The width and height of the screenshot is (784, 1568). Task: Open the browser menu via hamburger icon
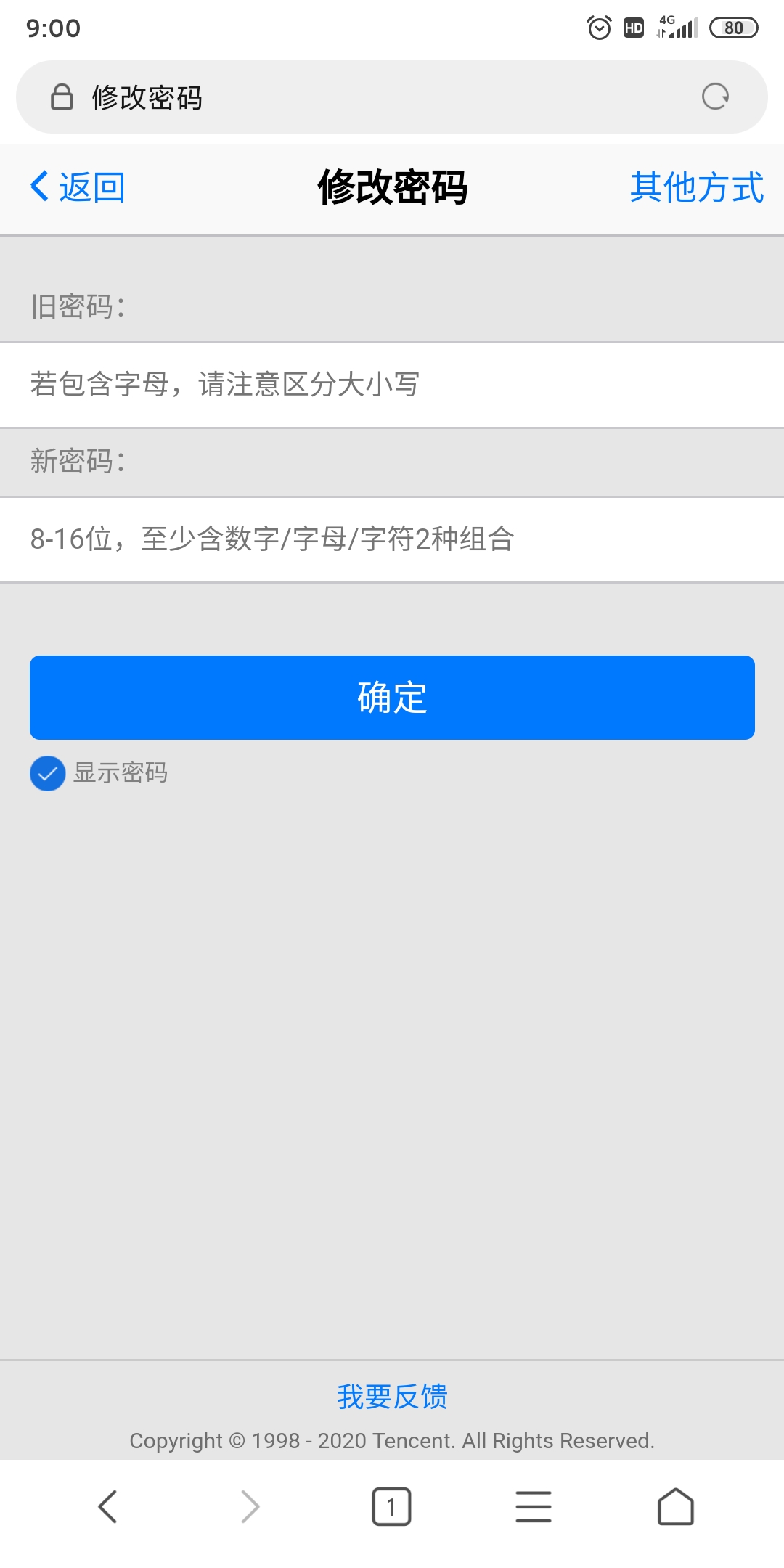tap(533, 1507)
